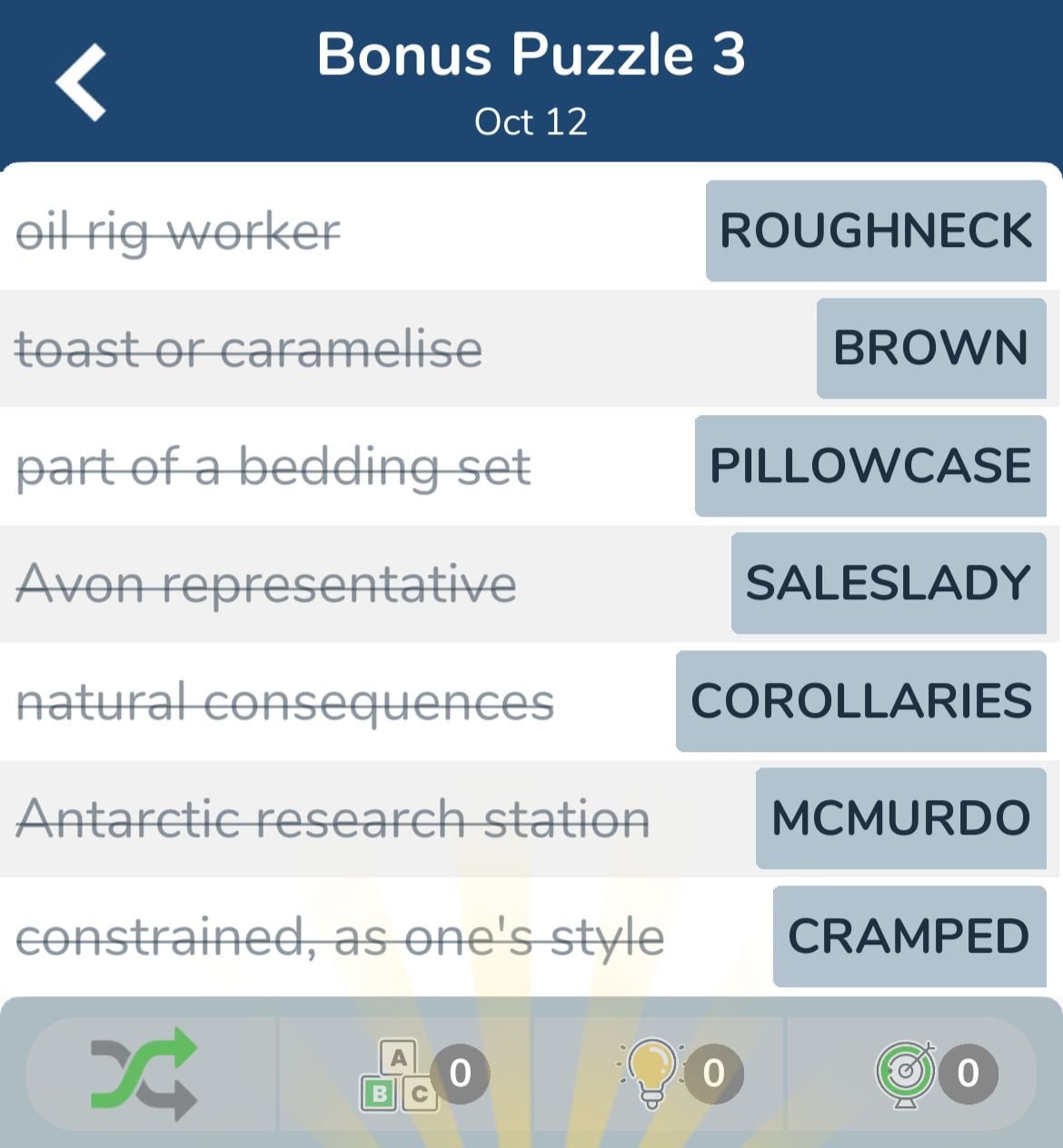The height and width of the screenshot is (1148, 1063).
Task: Tap the CRAMPED answer tile
Action: 909,935
